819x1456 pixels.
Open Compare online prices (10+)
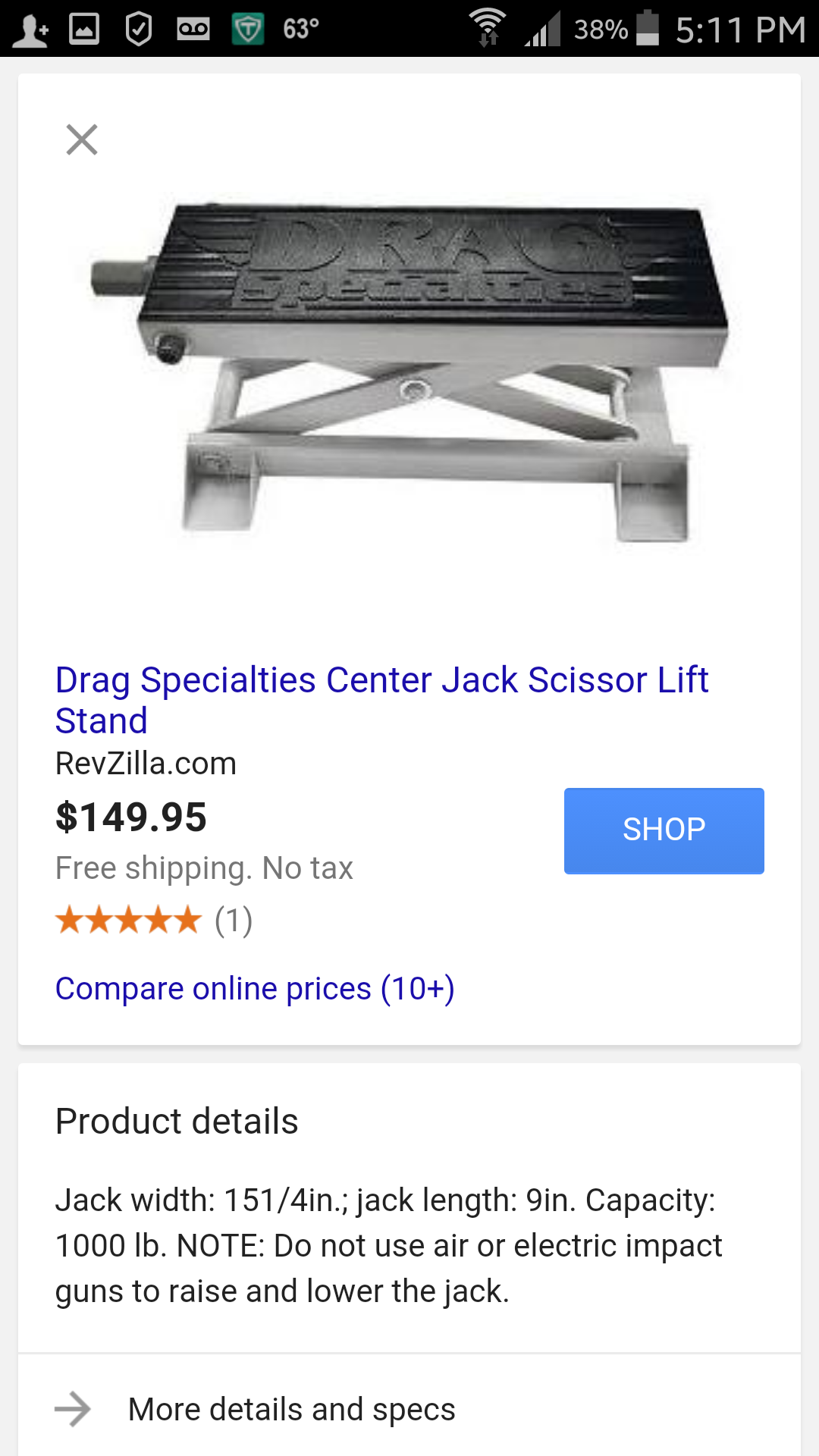255,989
